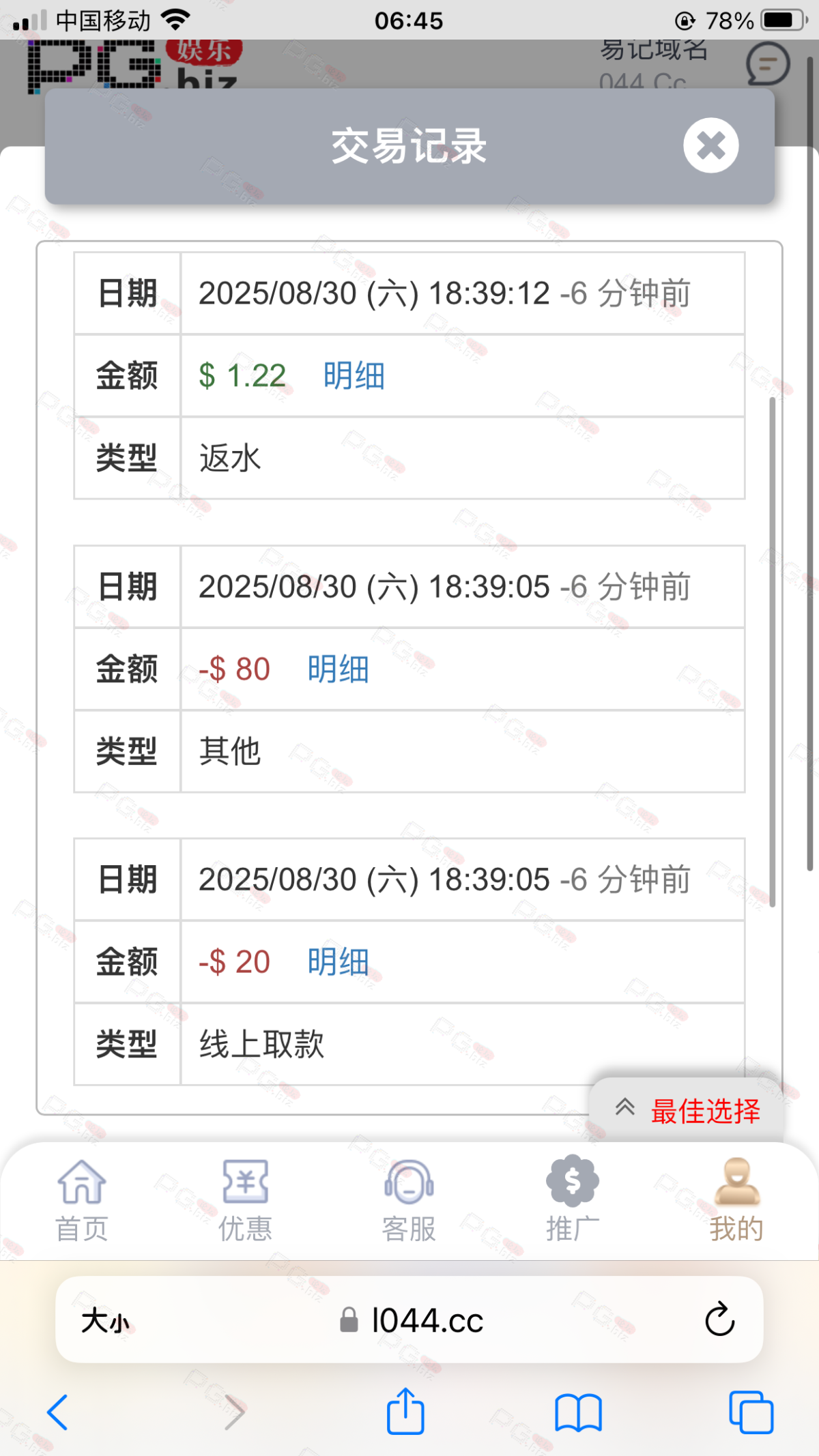Share this page from the browser toolbar

405,1412
